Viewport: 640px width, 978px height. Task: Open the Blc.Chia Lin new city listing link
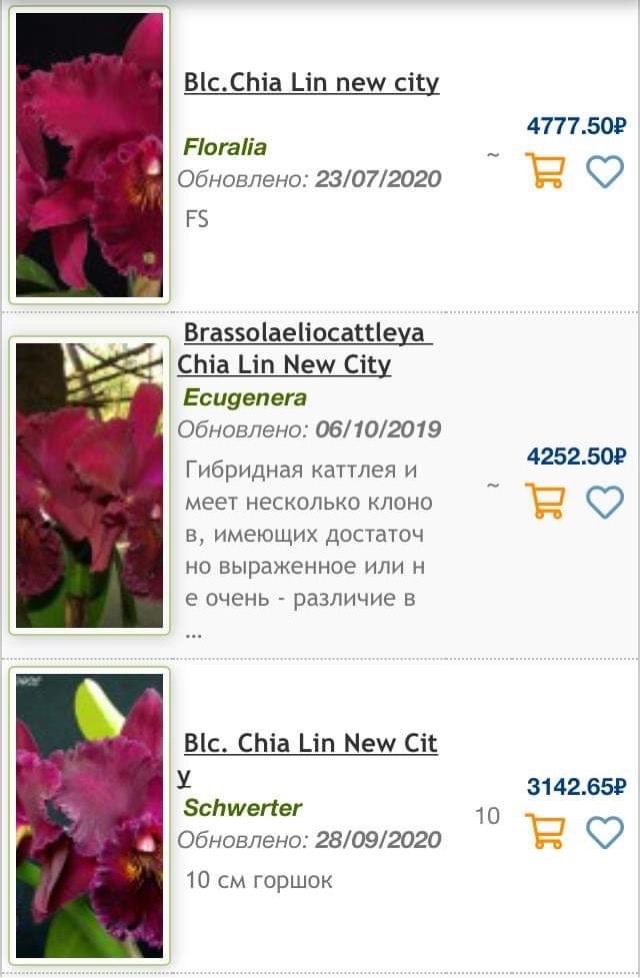tap(311, 82)
